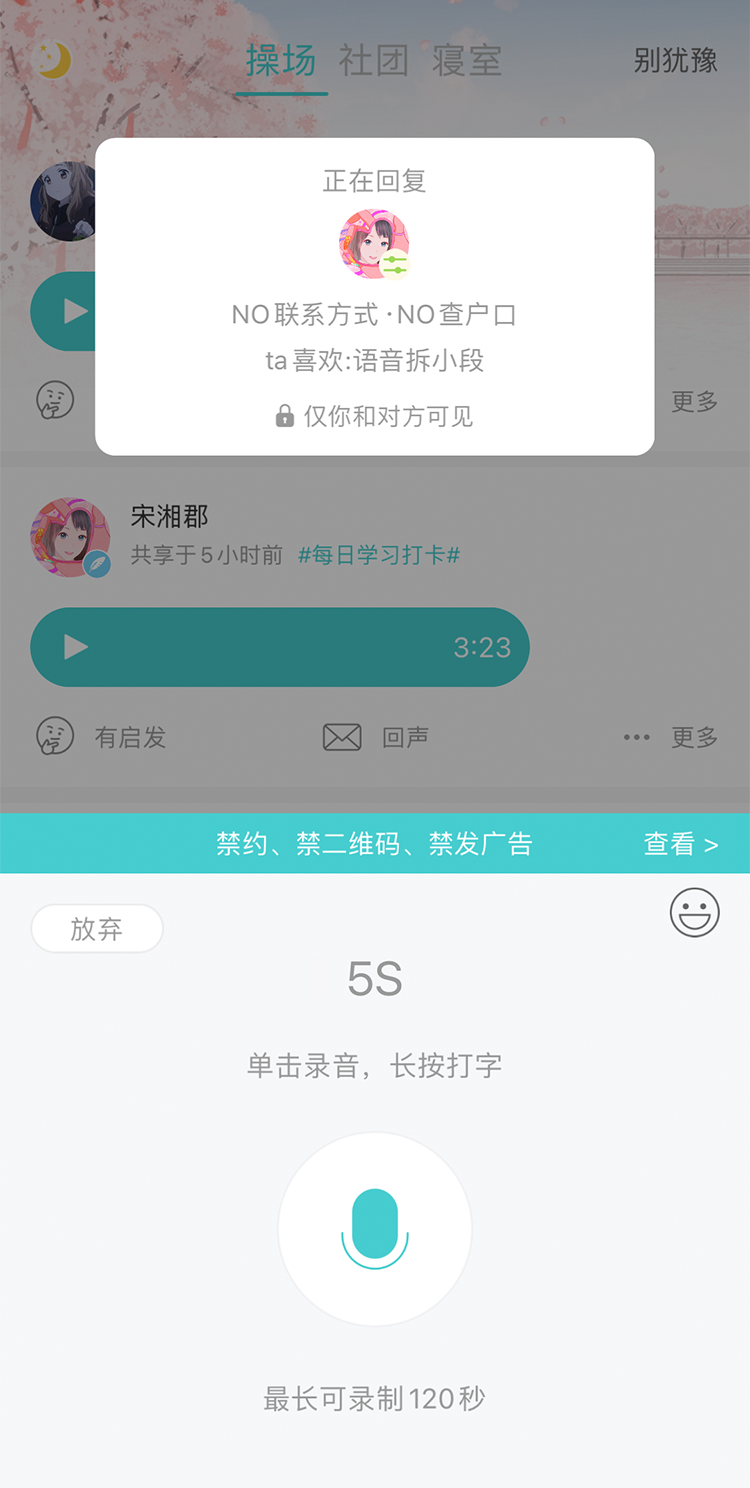Open 更多 options for 宋湘郡's post

coord(672,738)
